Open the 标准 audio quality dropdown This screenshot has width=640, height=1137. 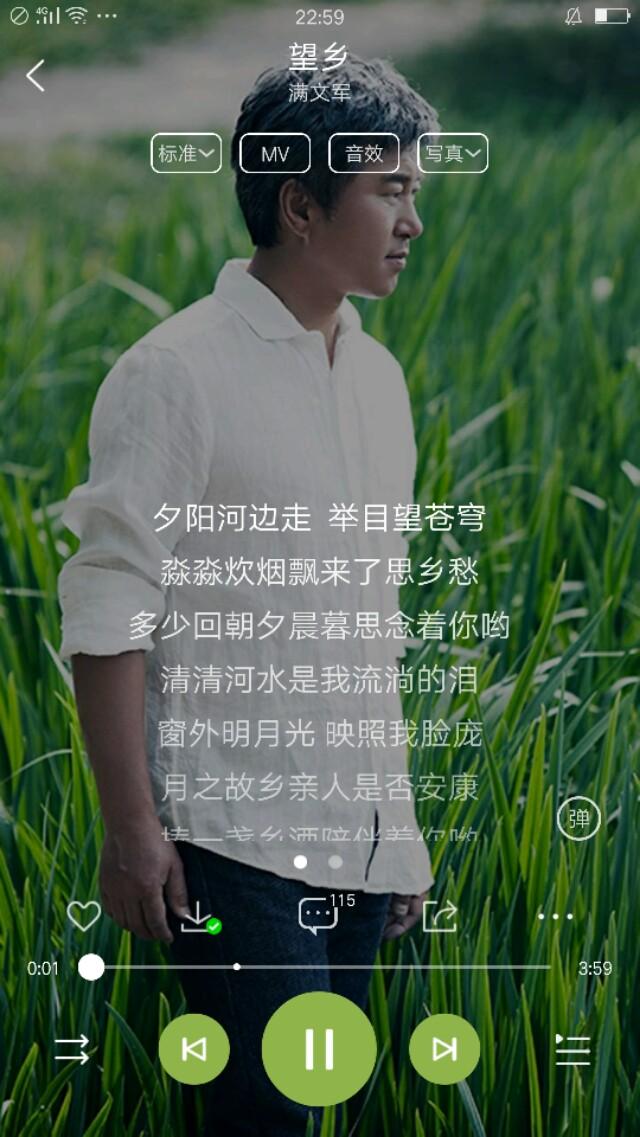(x=186, y=153)
